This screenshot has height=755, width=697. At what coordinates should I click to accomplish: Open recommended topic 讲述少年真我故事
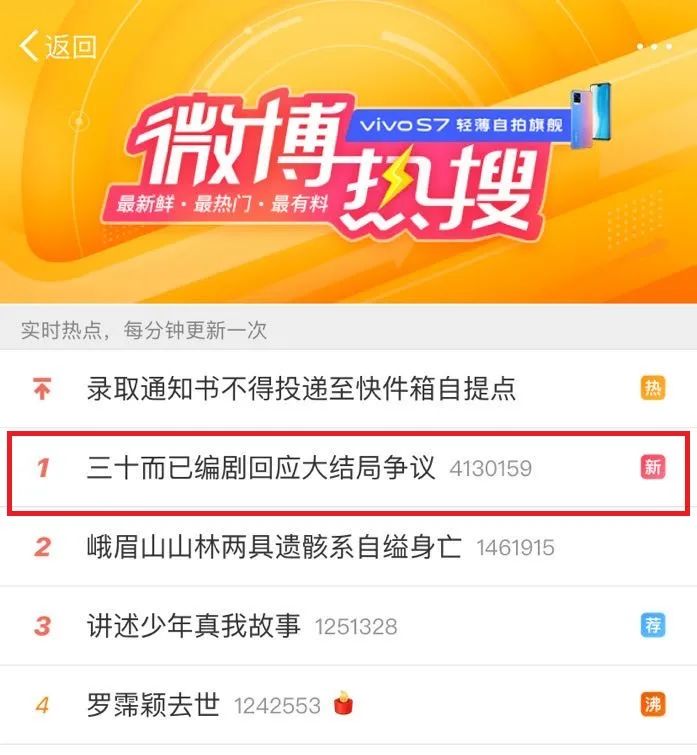[x=194, y=627]
